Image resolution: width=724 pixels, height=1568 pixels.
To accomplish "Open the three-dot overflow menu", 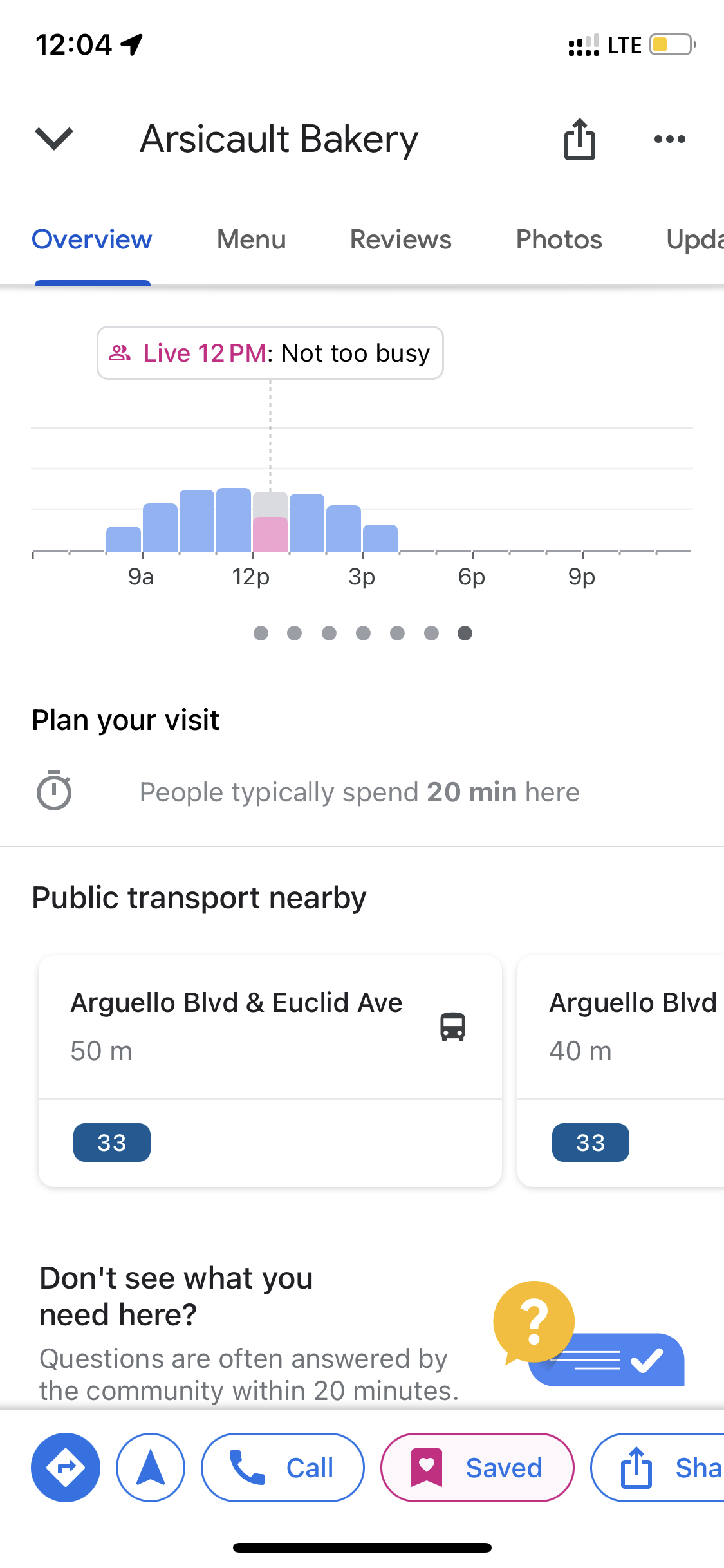I will tap(669, 138).
